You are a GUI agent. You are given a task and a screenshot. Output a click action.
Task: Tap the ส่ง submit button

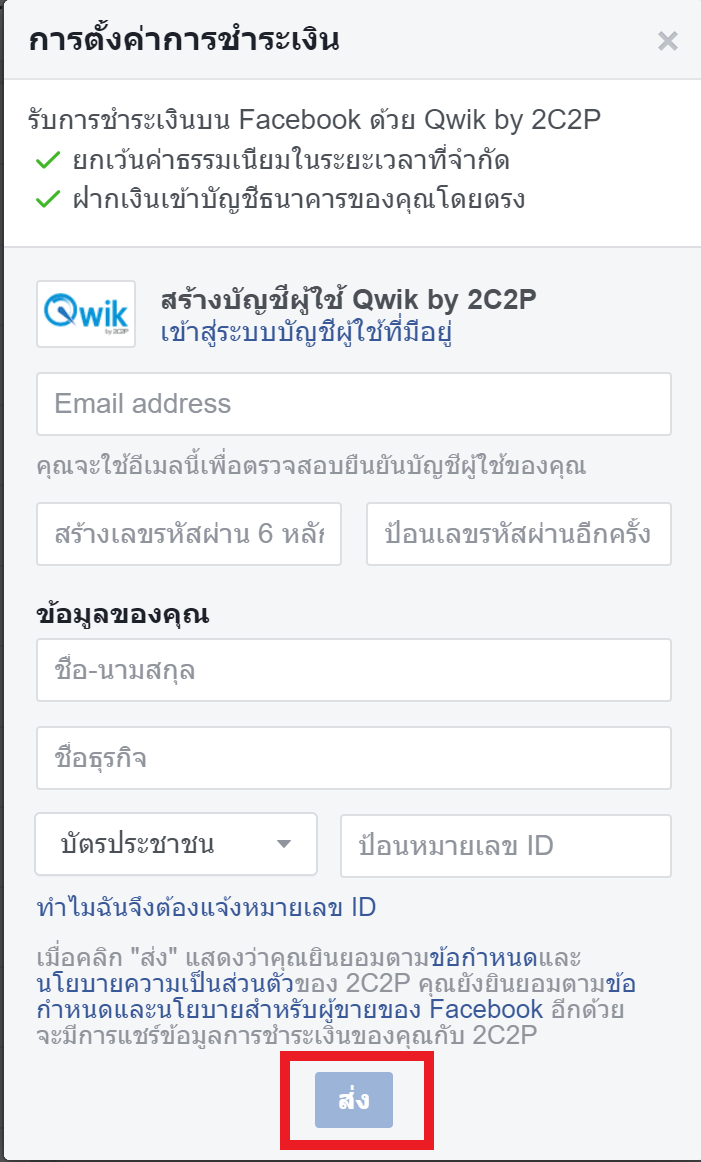click(x=354, y=1101)
